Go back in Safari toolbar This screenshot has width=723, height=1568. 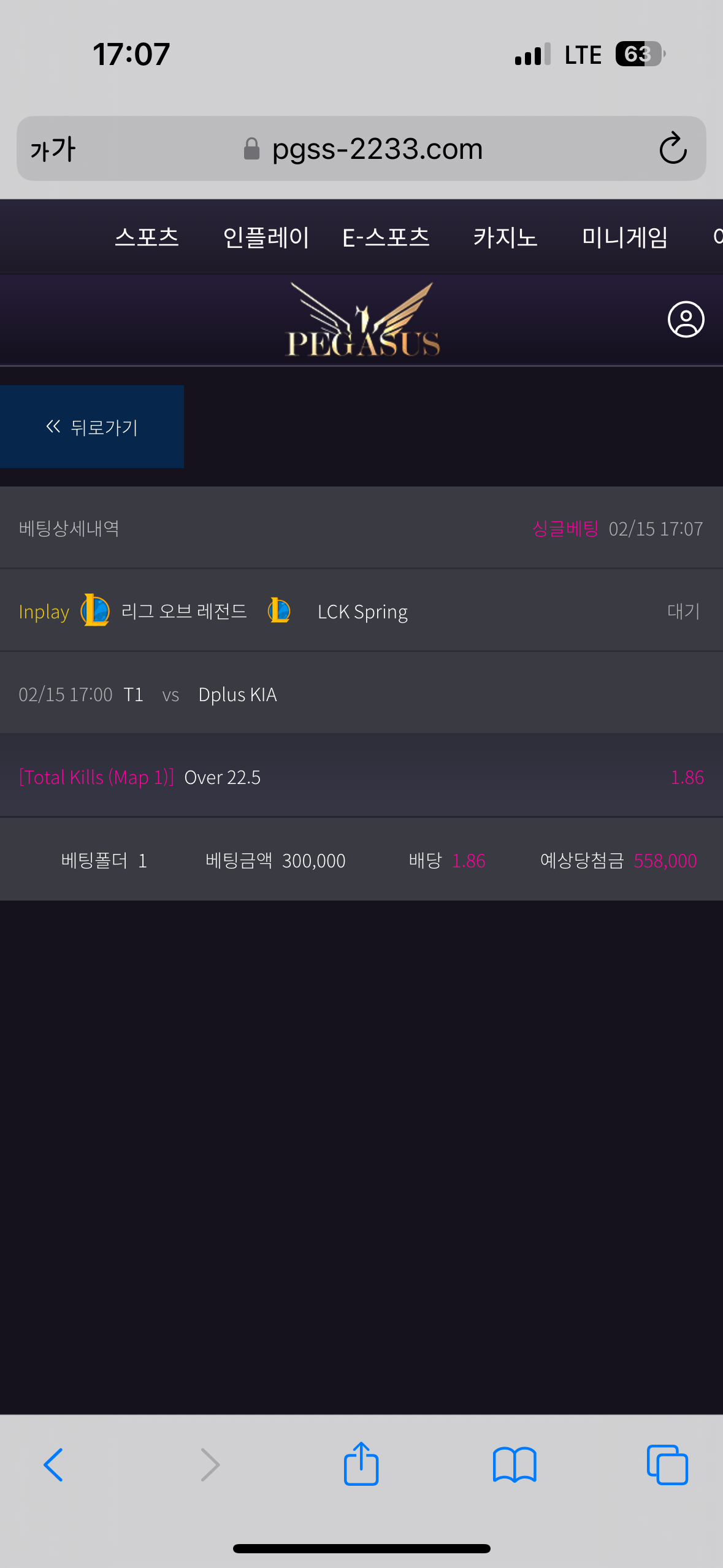(x=53, y=1465)
